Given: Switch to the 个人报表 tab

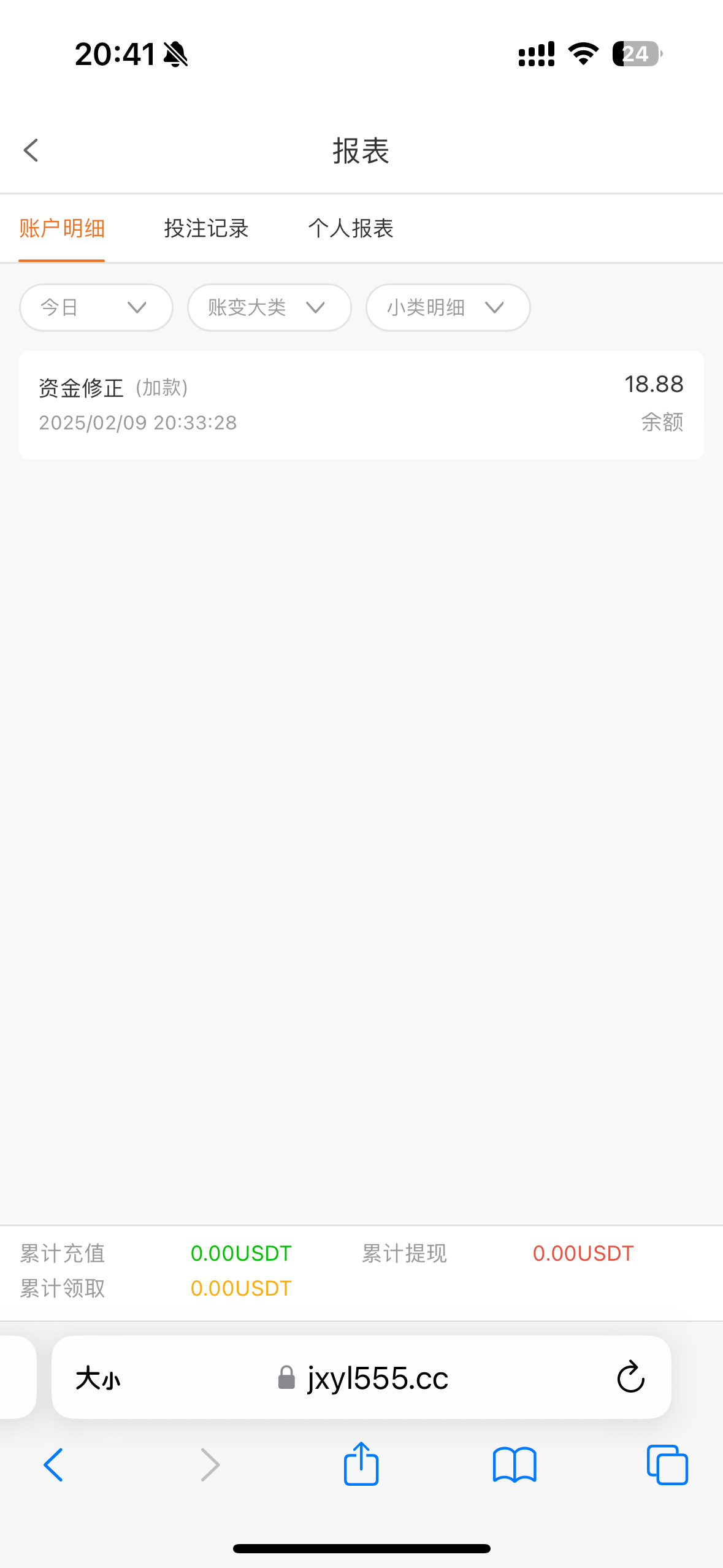Looking at the screenshot, I should click(351, 229).
